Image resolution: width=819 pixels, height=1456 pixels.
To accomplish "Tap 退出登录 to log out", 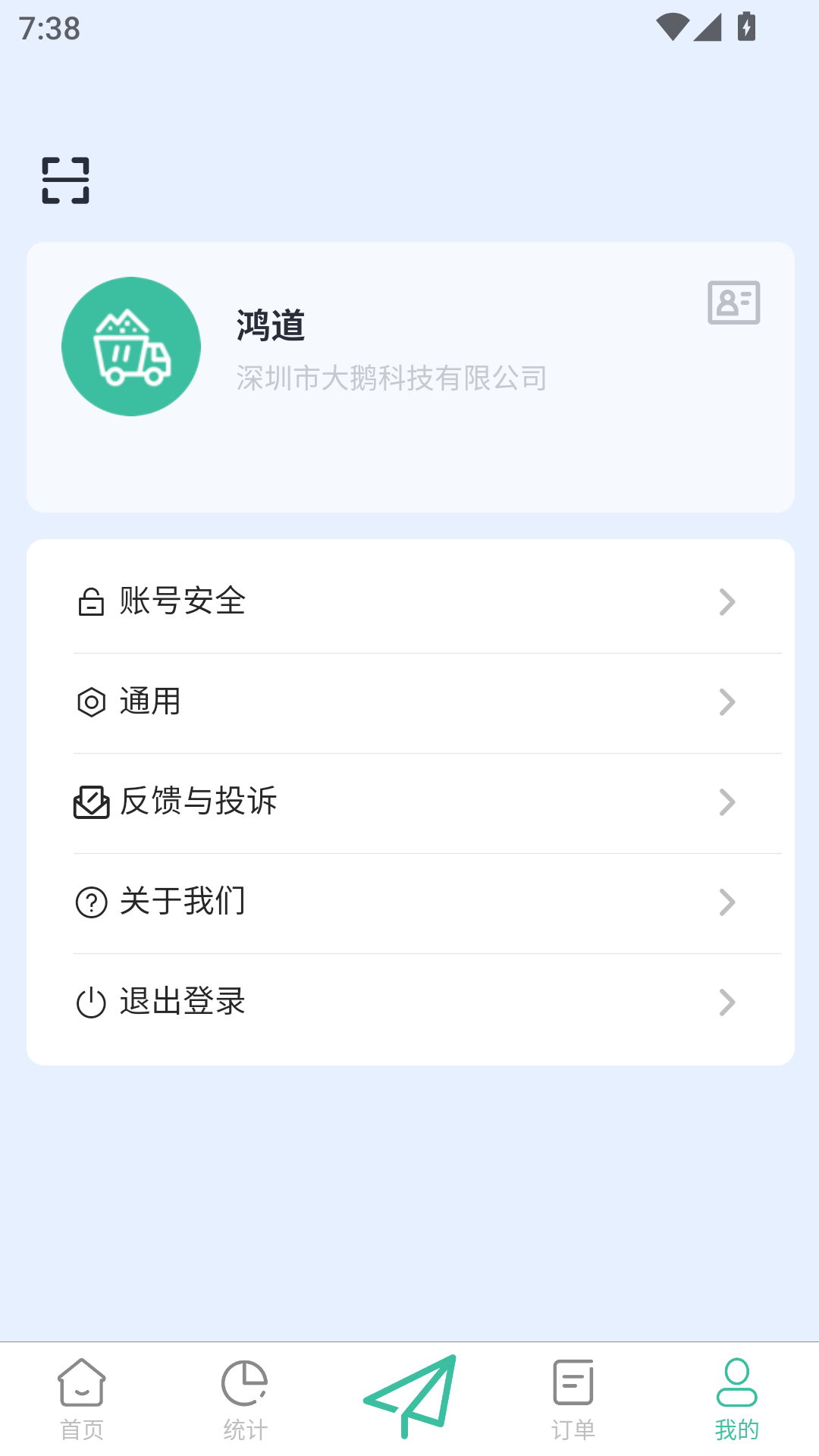I will 182,1003.
